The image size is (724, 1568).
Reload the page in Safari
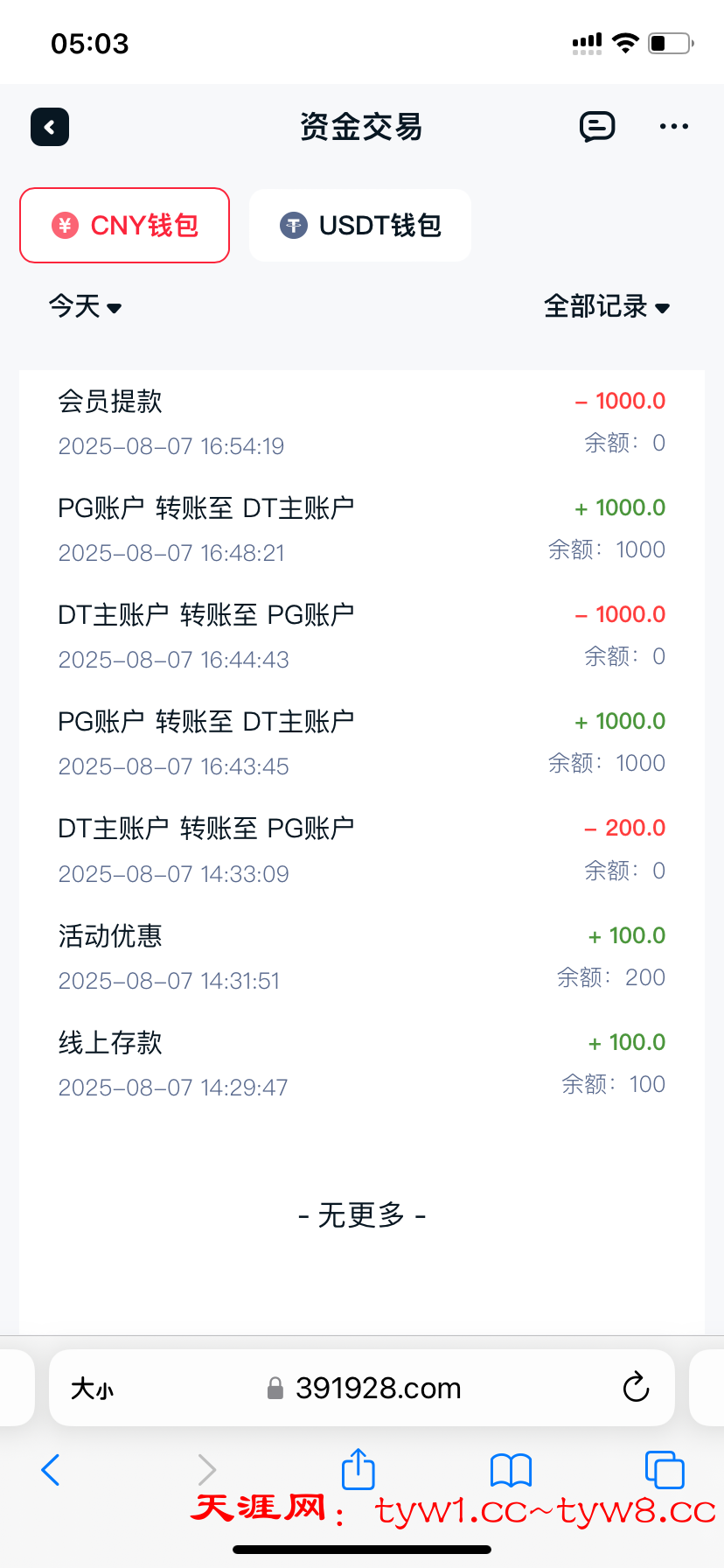click(x=636, y=1388)
